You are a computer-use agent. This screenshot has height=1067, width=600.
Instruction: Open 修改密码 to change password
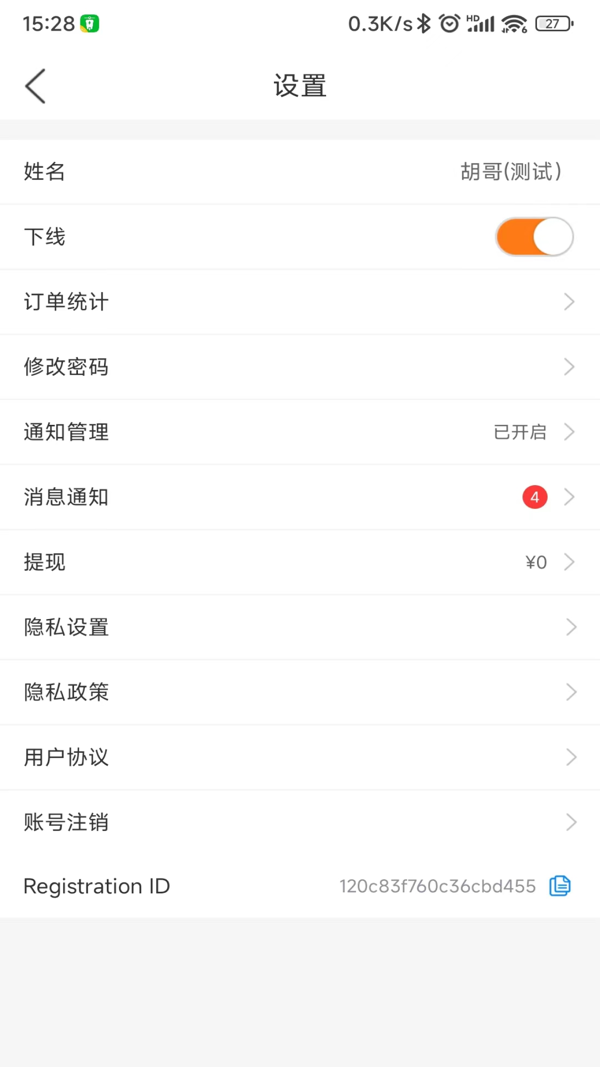click(x=300, y=367)
